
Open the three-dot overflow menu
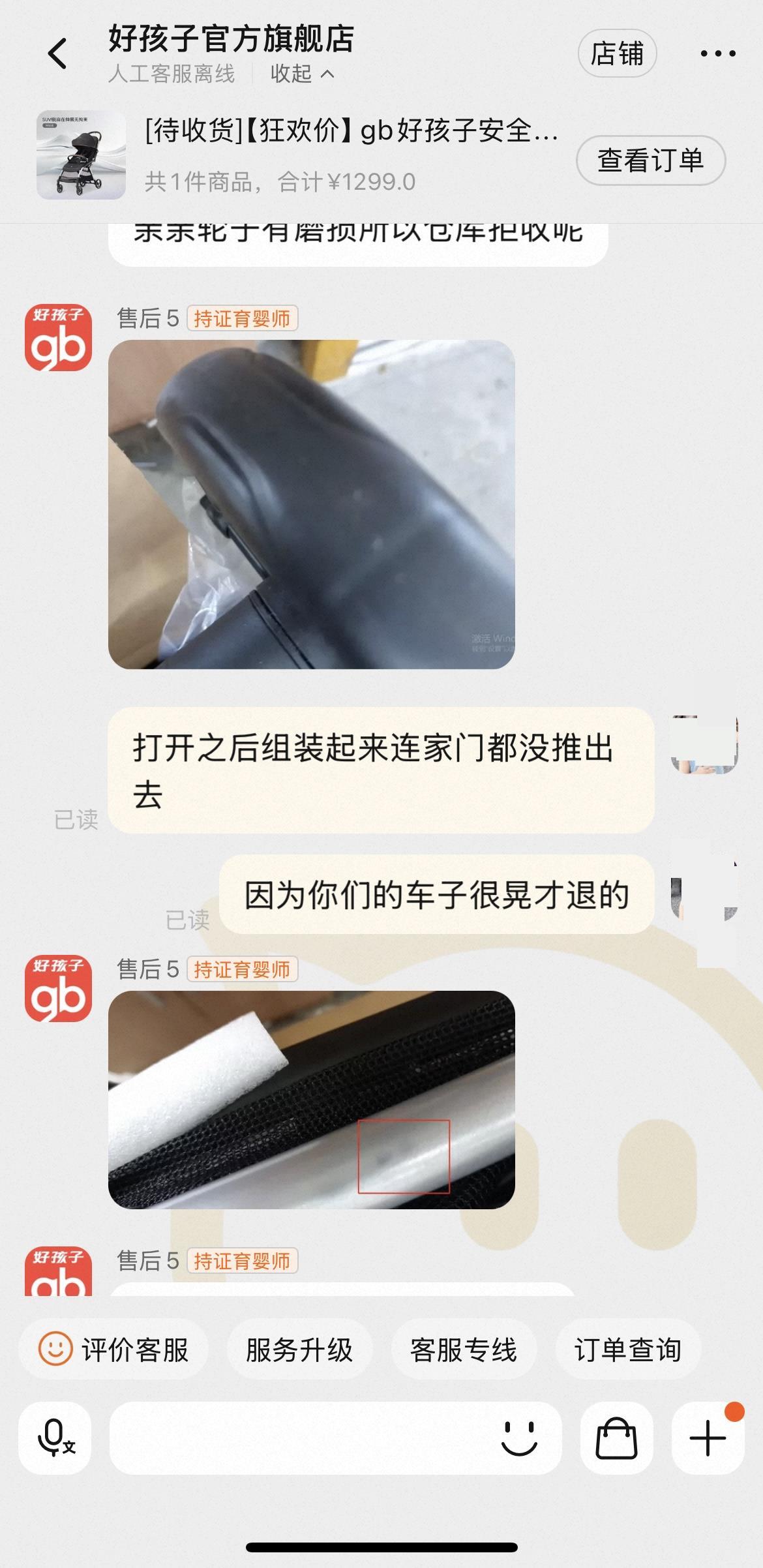click(717, 53)
